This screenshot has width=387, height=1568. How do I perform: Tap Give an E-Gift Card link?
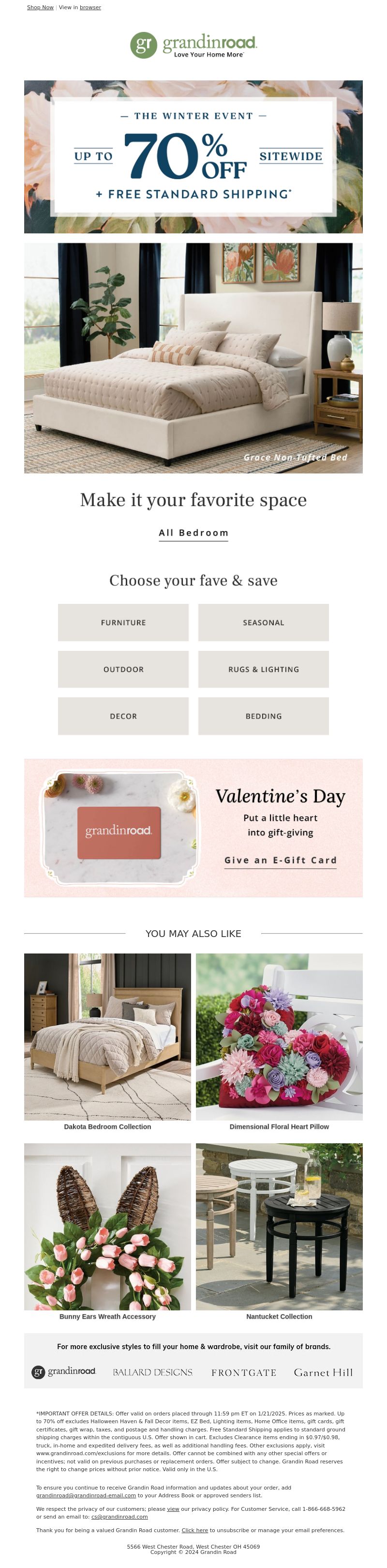(x=280, y=860)
